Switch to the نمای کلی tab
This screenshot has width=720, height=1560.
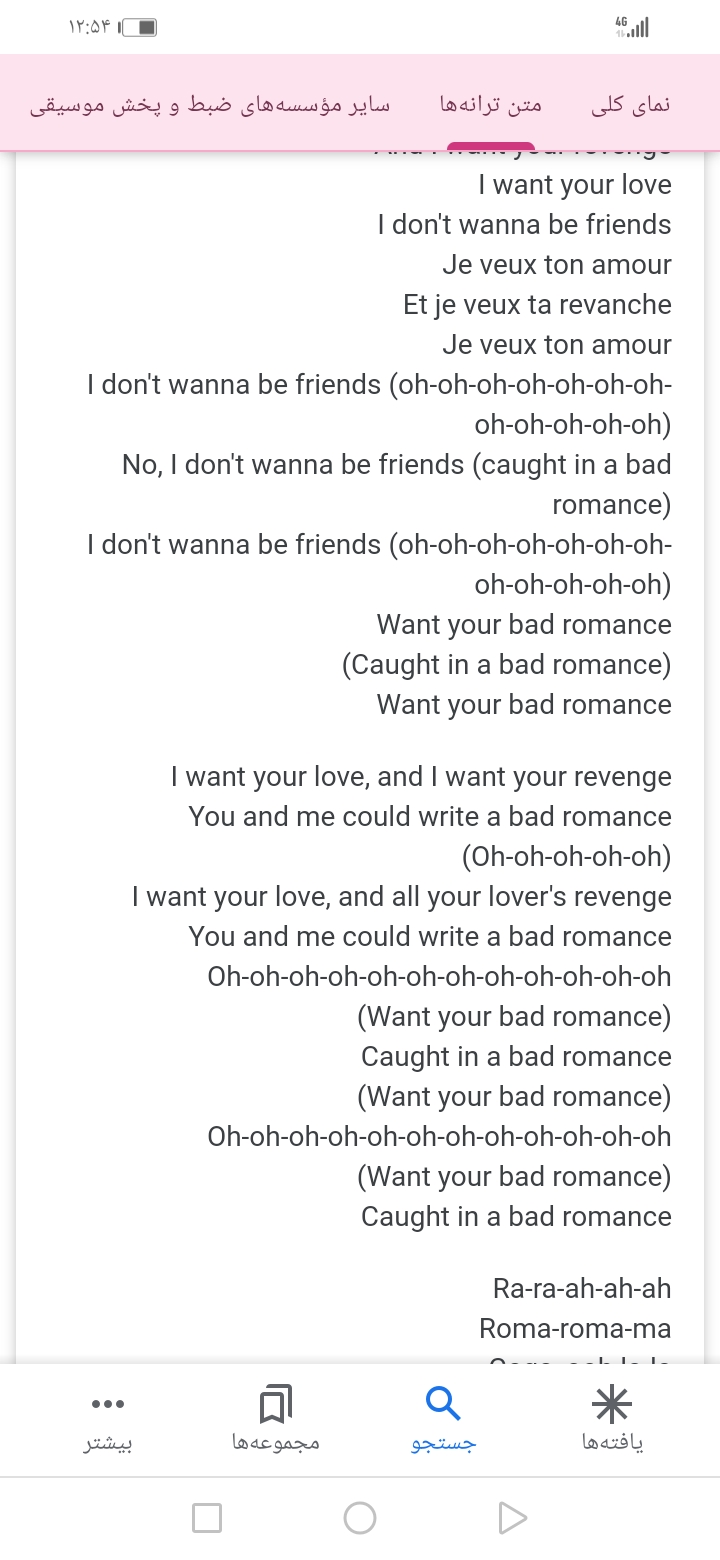point(631,104)
